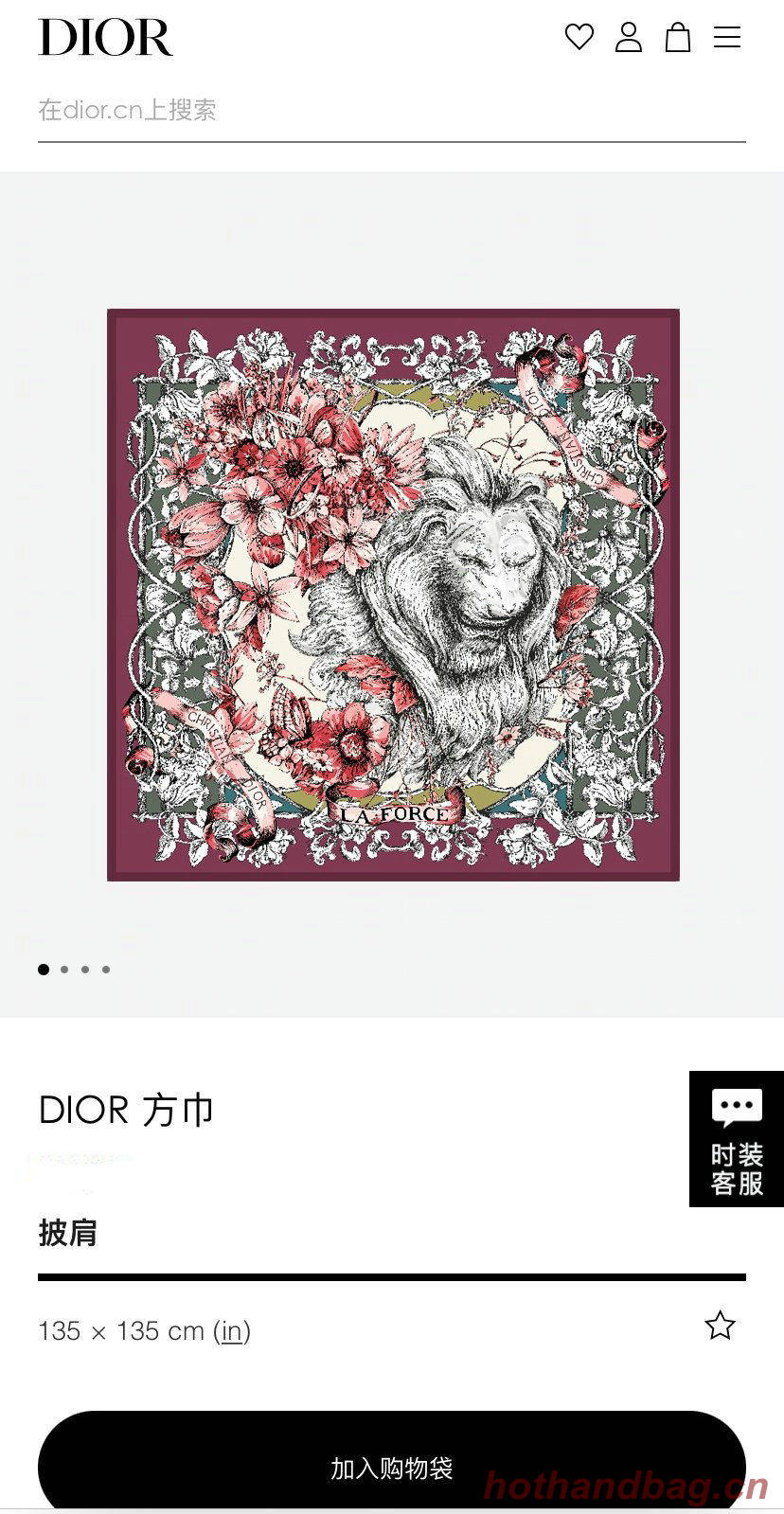784x1514 pixels.
Task: Open the shopping bag icon
Action: (x=678, y=38)
